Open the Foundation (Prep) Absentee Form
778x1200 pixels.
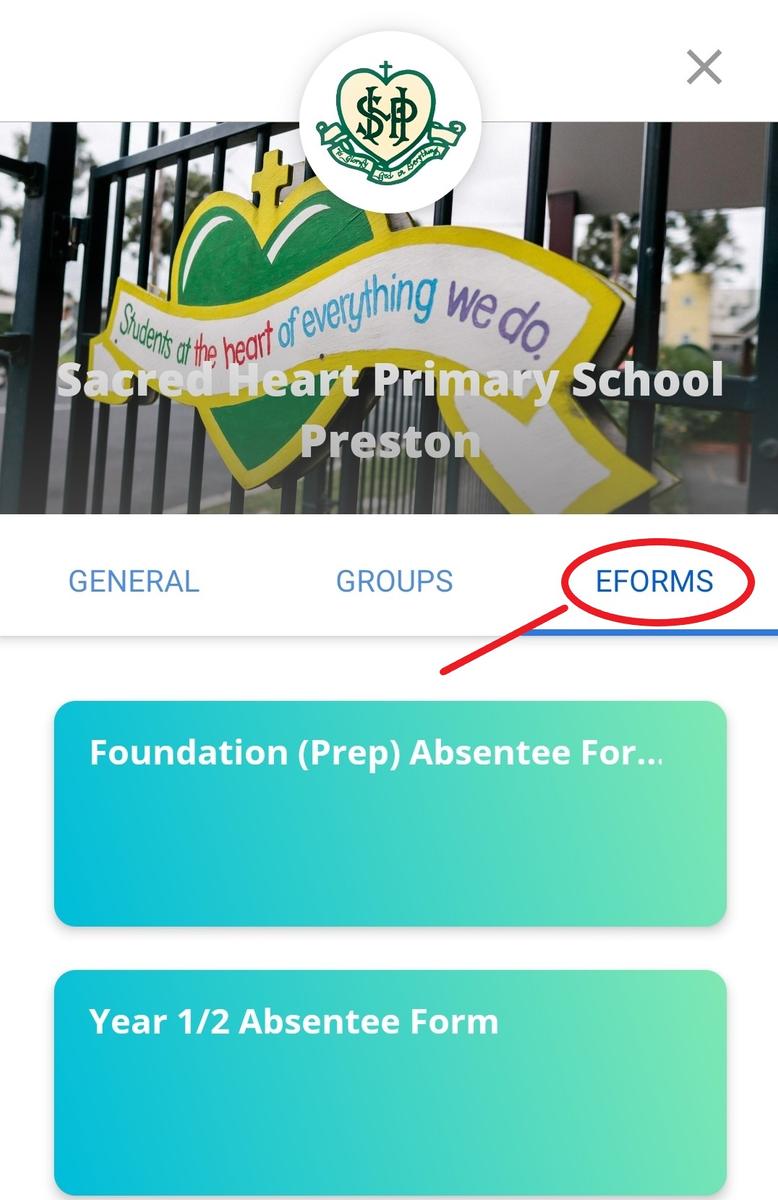tap(390, 812)
